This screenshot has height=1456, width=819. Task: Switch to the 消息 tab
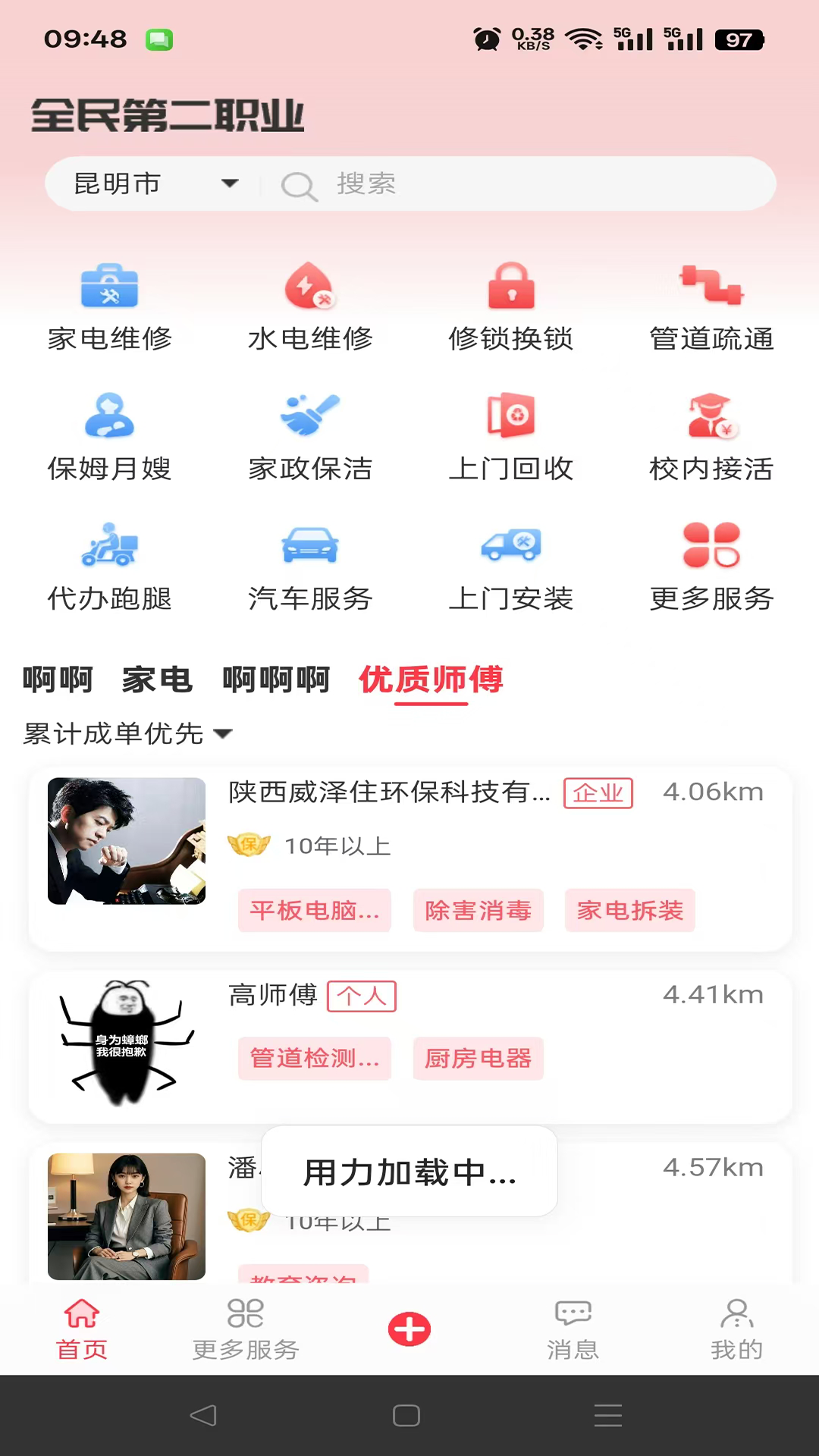573,1329
